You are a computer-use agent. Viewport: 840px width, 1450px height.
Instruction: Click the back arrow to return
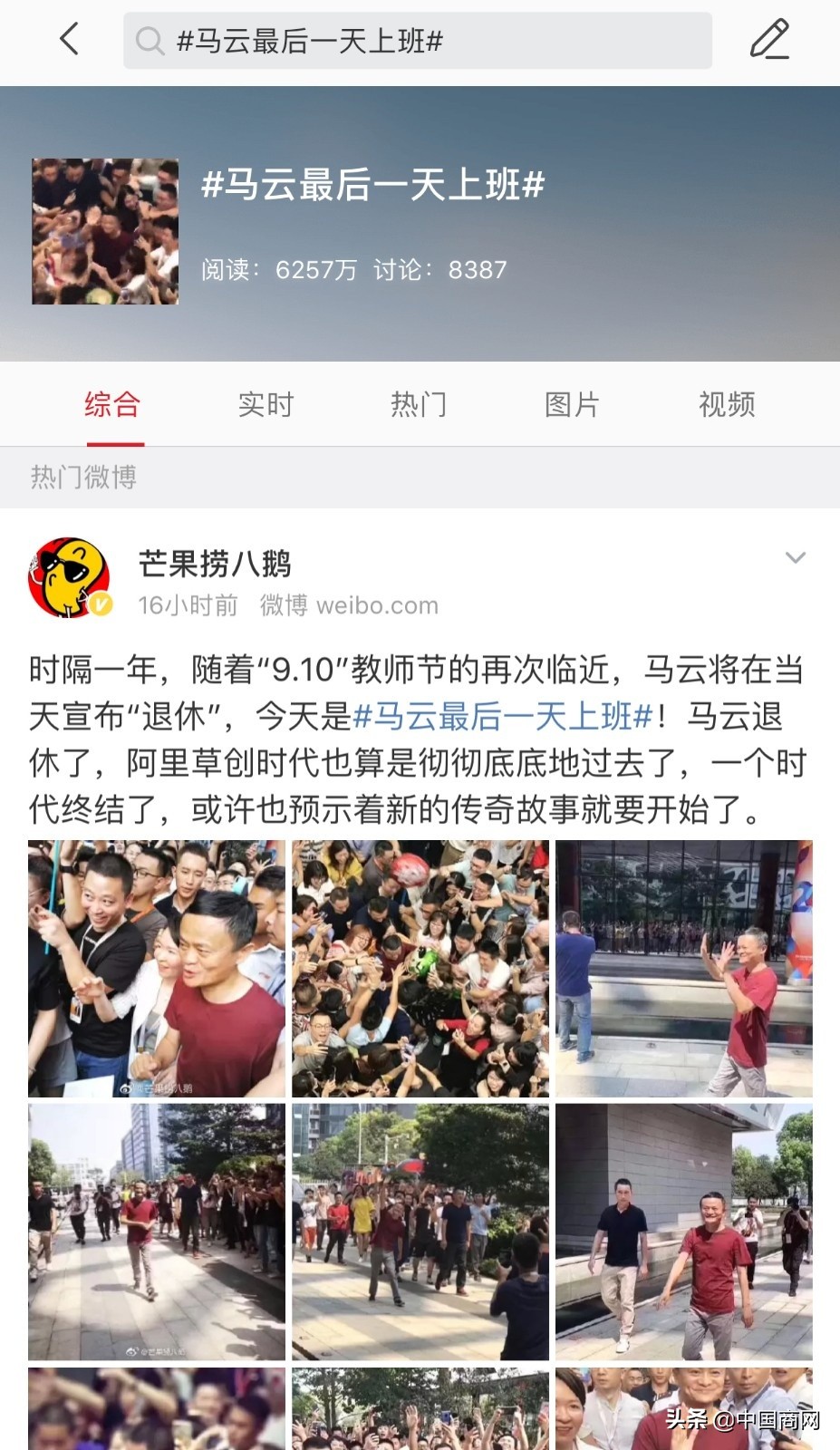(x=69, y=40)
